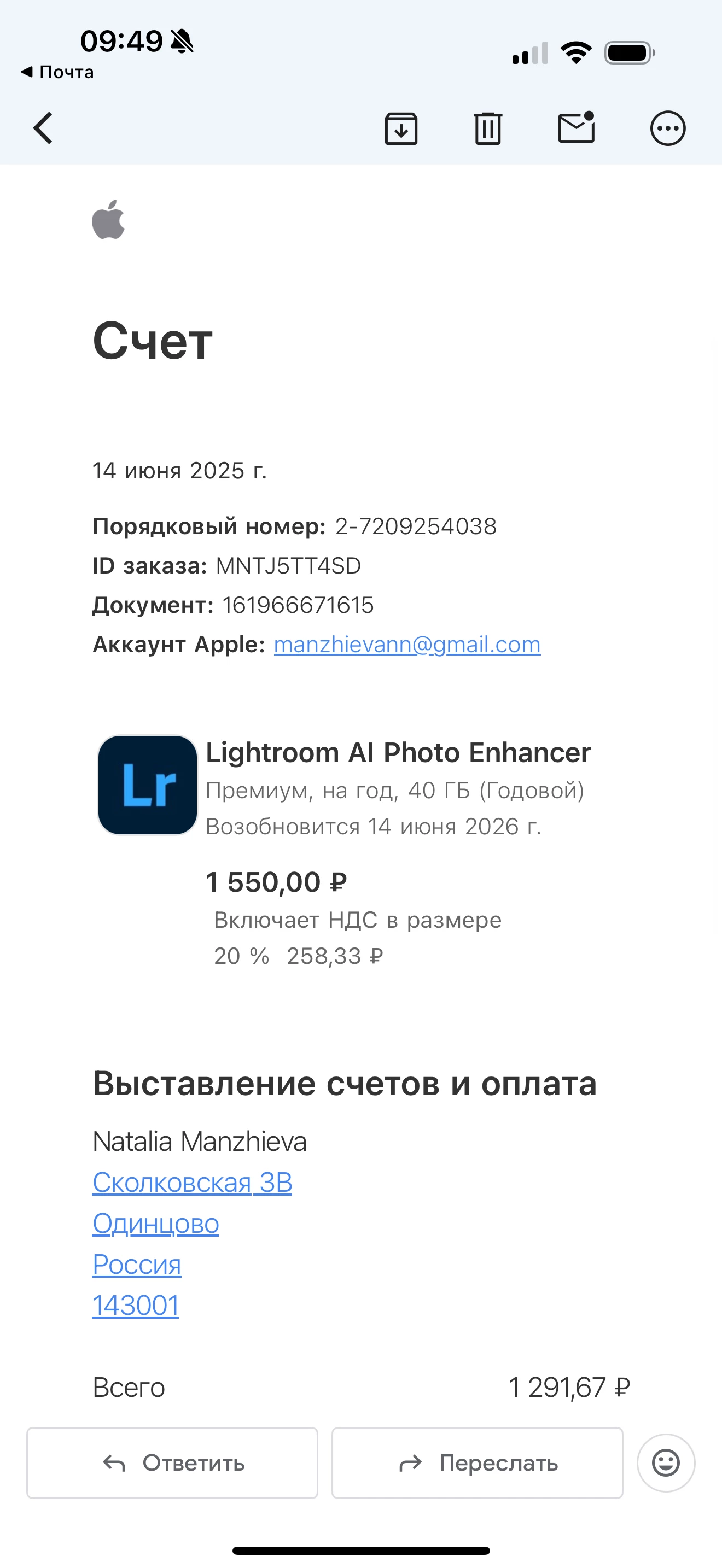
Task: Go back to the inbox list
Action: [x=43, y=128]
